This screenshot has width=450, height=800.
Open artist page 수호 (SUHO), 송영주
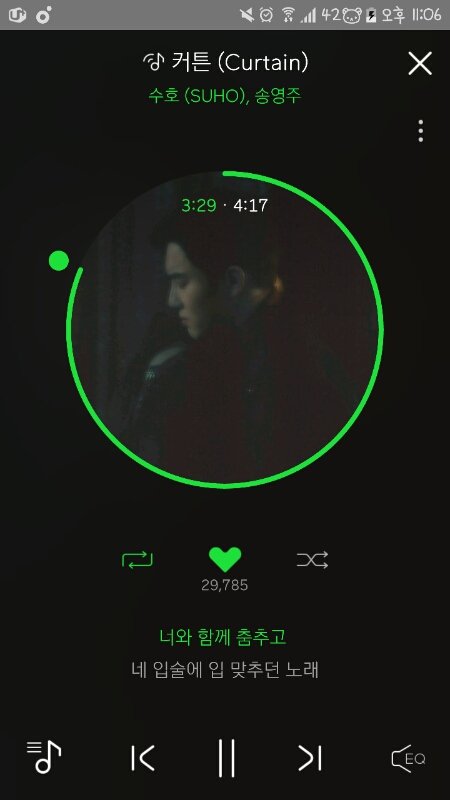pos(225,96)
